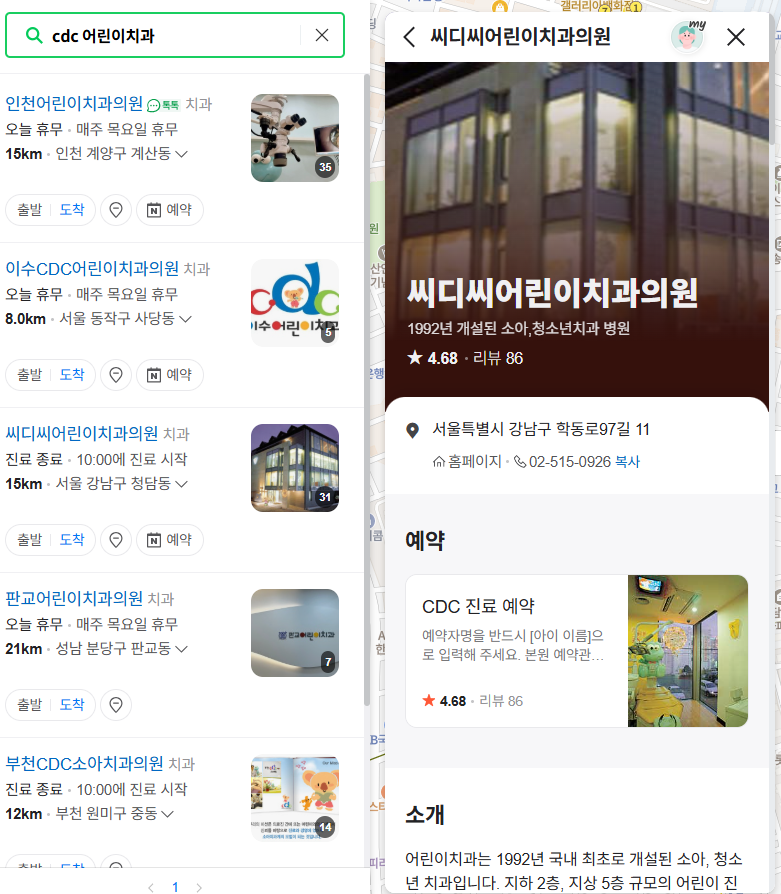Set 이수CDC어린이치과의원 as 도착 destination

pos(72,375)
